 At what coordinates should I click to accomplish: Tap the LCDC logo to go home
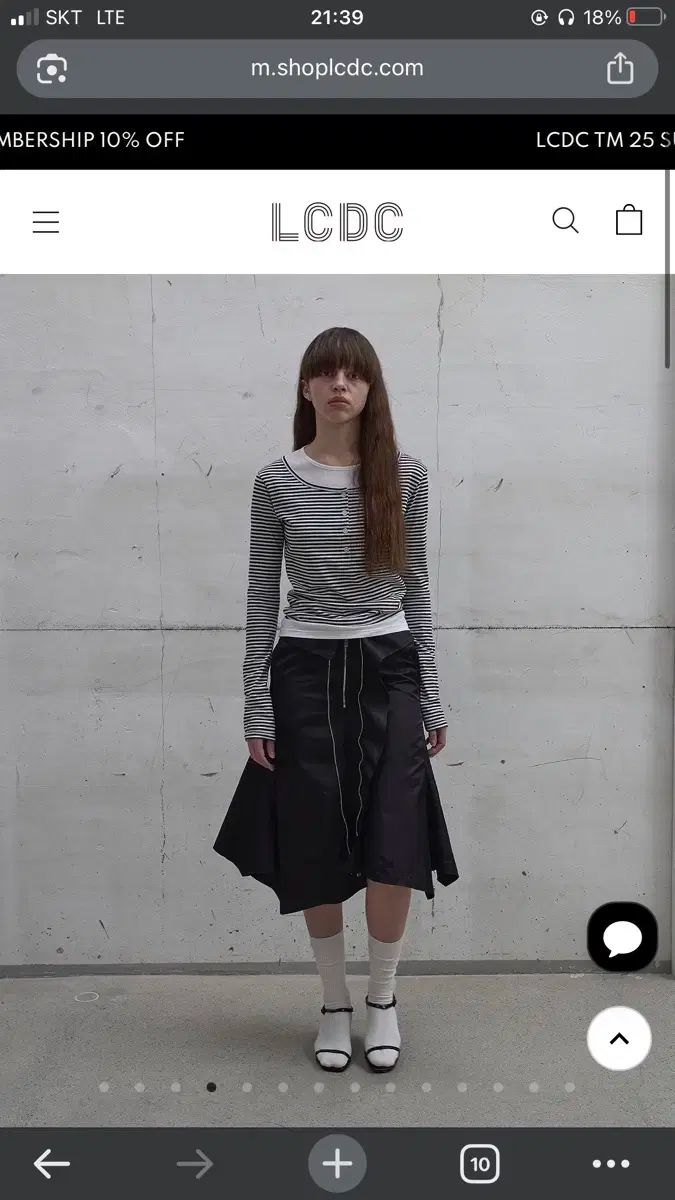coord(337,222)
